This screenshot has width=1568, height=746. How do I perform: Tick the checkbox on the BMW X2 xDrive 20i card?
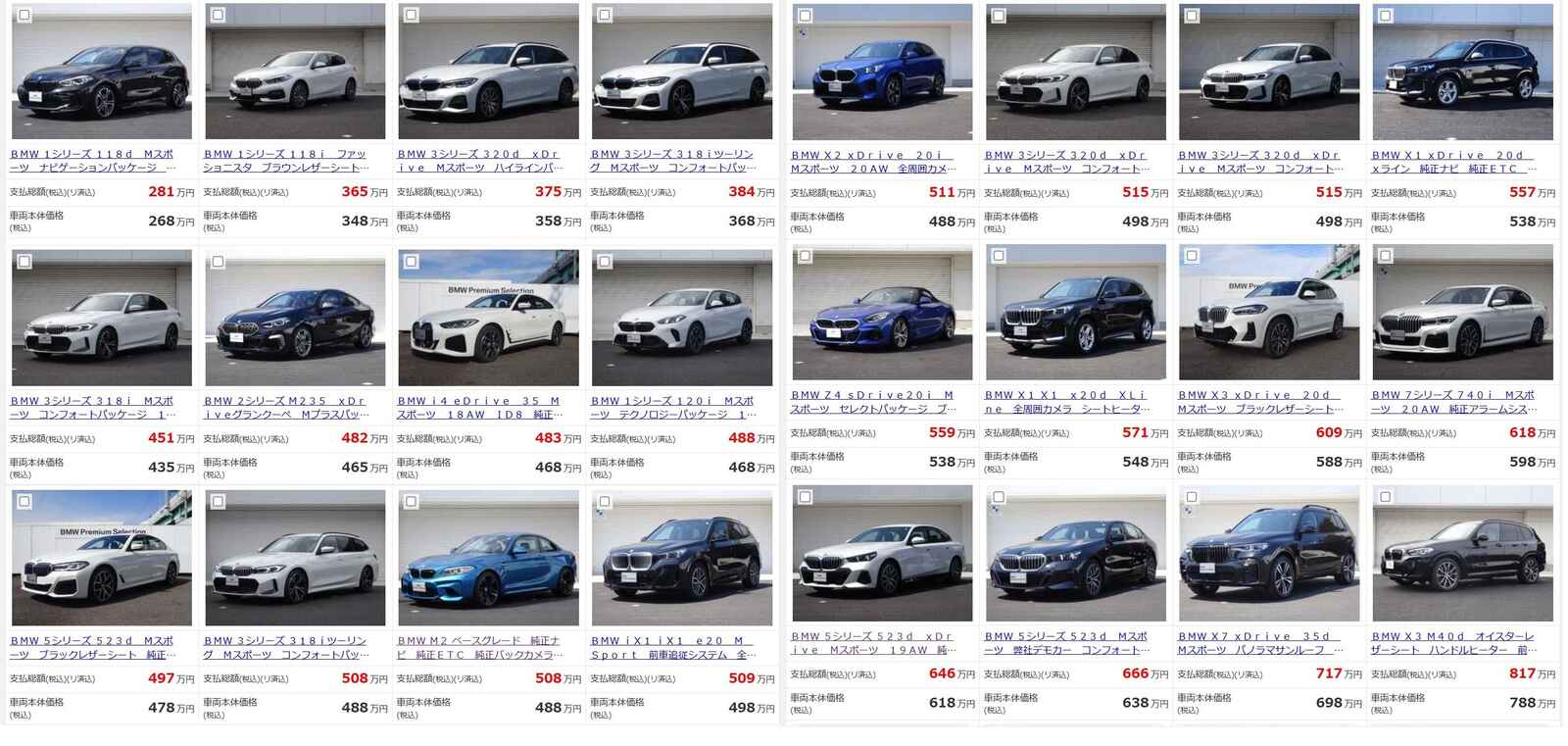tap(805, 16)
